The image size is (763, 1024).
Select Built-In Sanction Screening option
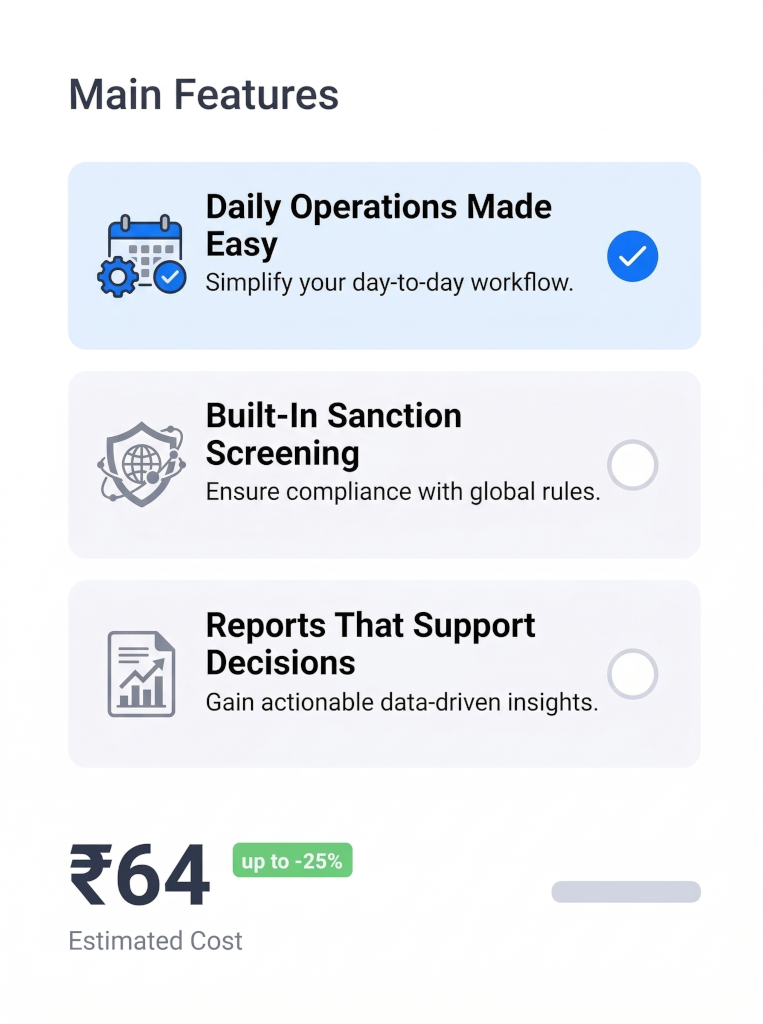[632, 465]
